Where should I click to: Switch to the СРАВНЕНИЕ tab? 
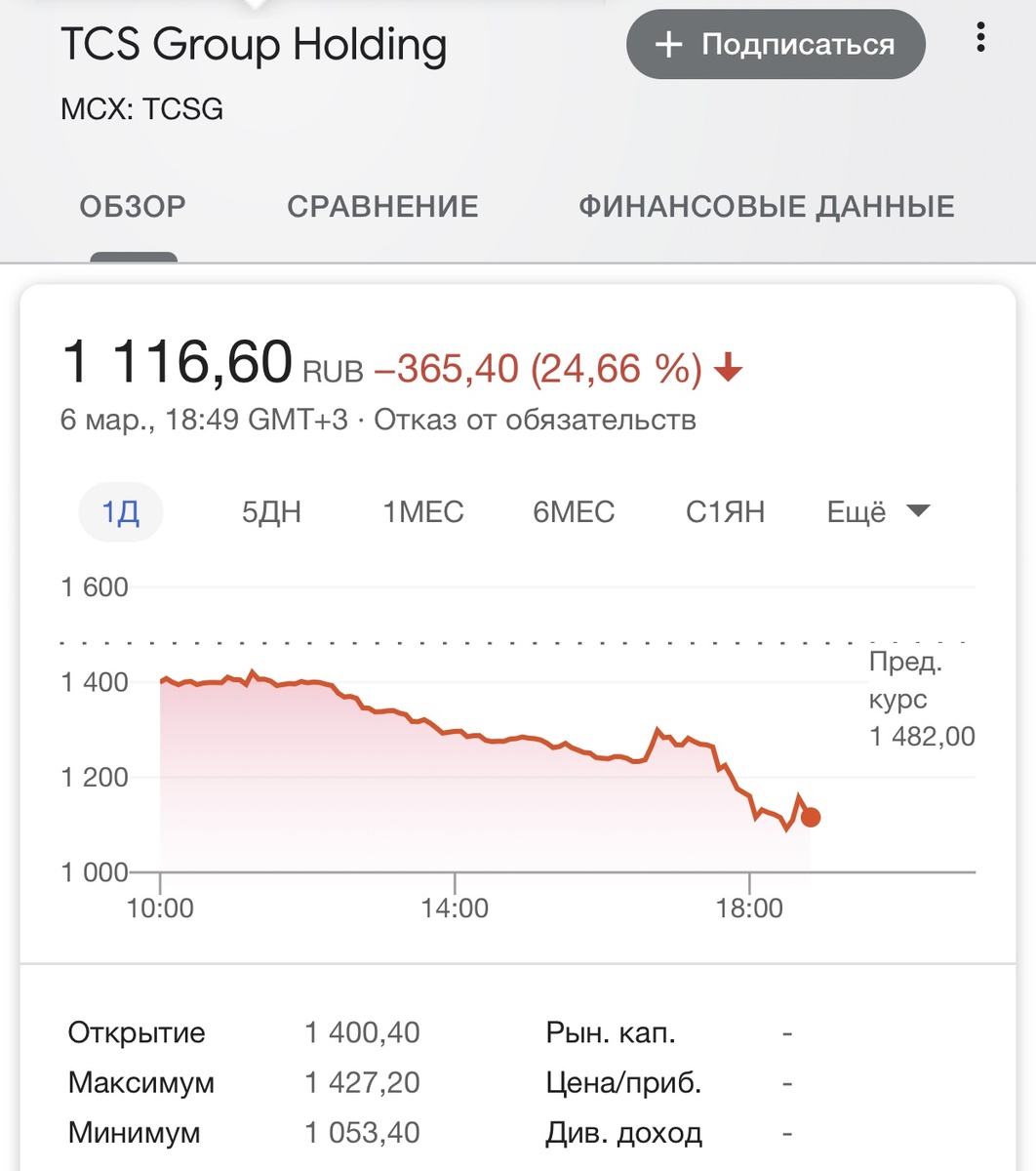pos(381,206)
